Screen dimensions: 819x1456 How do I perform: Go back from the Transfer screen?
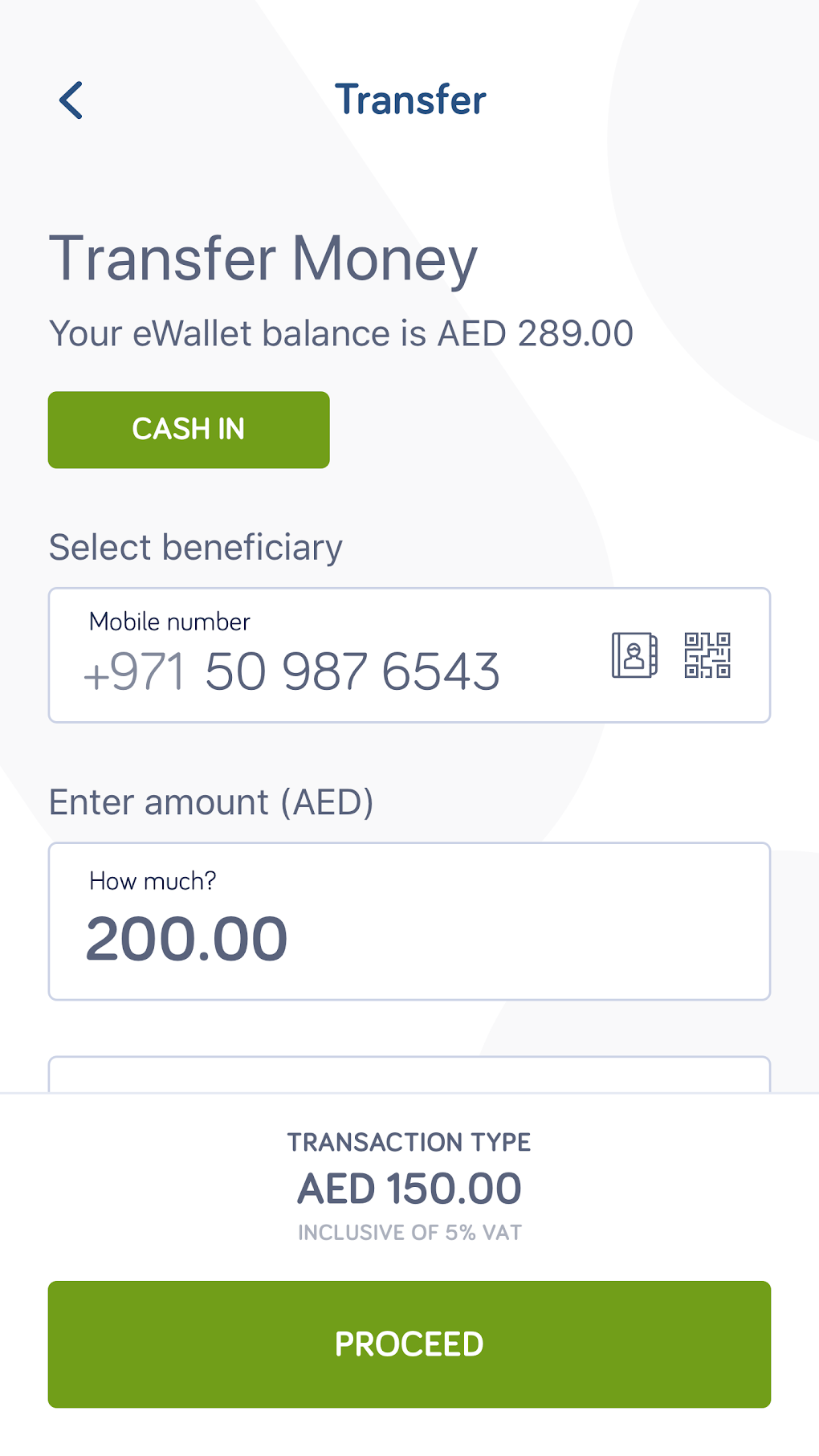pyautogui.click(x=71, y=100)
